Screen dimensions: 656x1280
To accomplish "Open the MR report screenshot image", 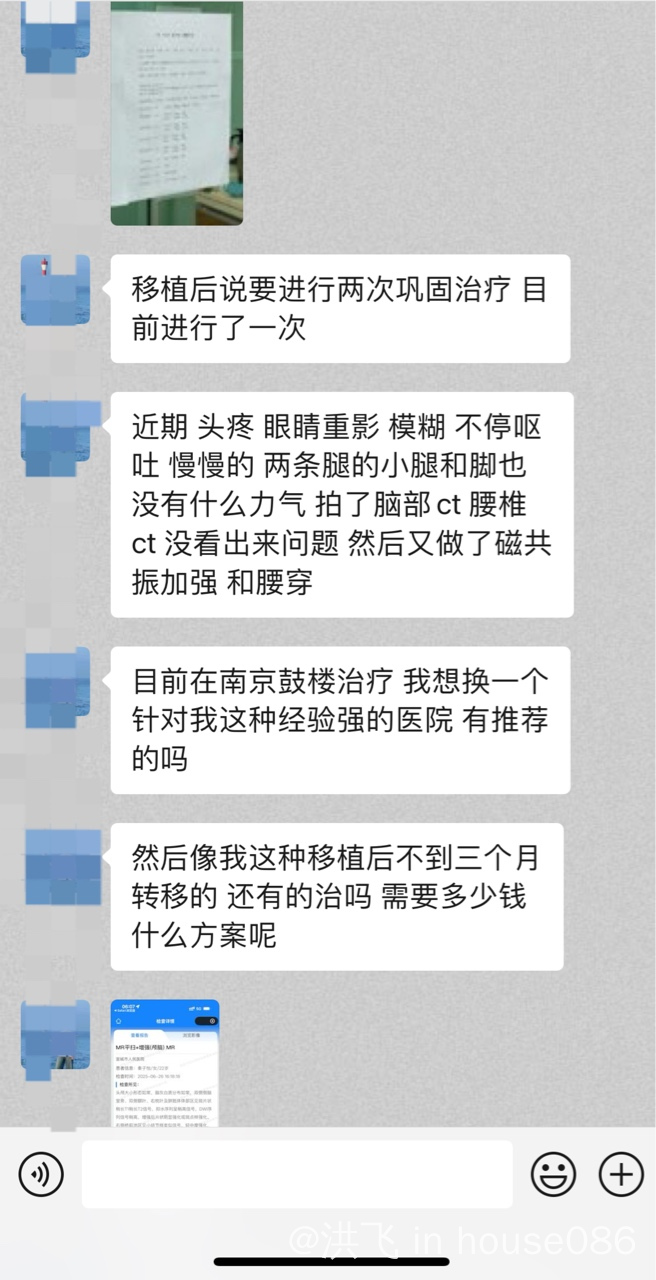I will coord(165,1064).
